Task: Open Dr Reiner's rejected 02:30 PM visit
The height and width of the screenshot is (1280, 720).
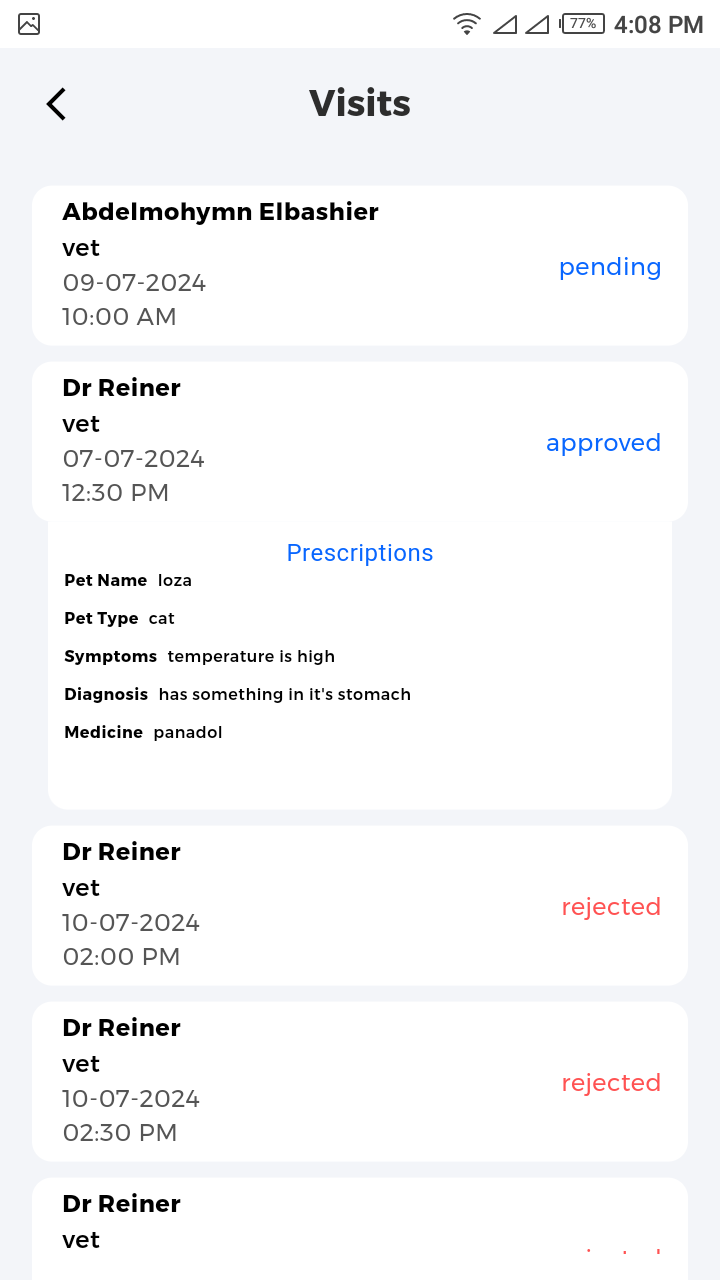Action: point(360,1081)
